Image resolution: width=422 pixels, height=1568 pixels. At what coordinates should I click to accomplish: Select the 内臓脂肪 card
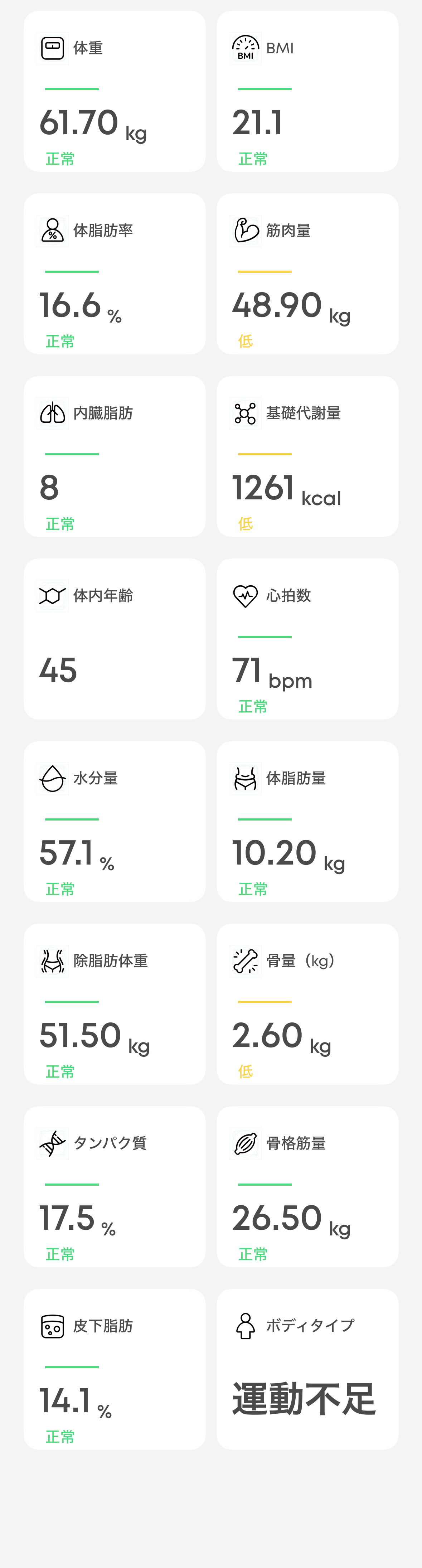[x=115, y=456]
